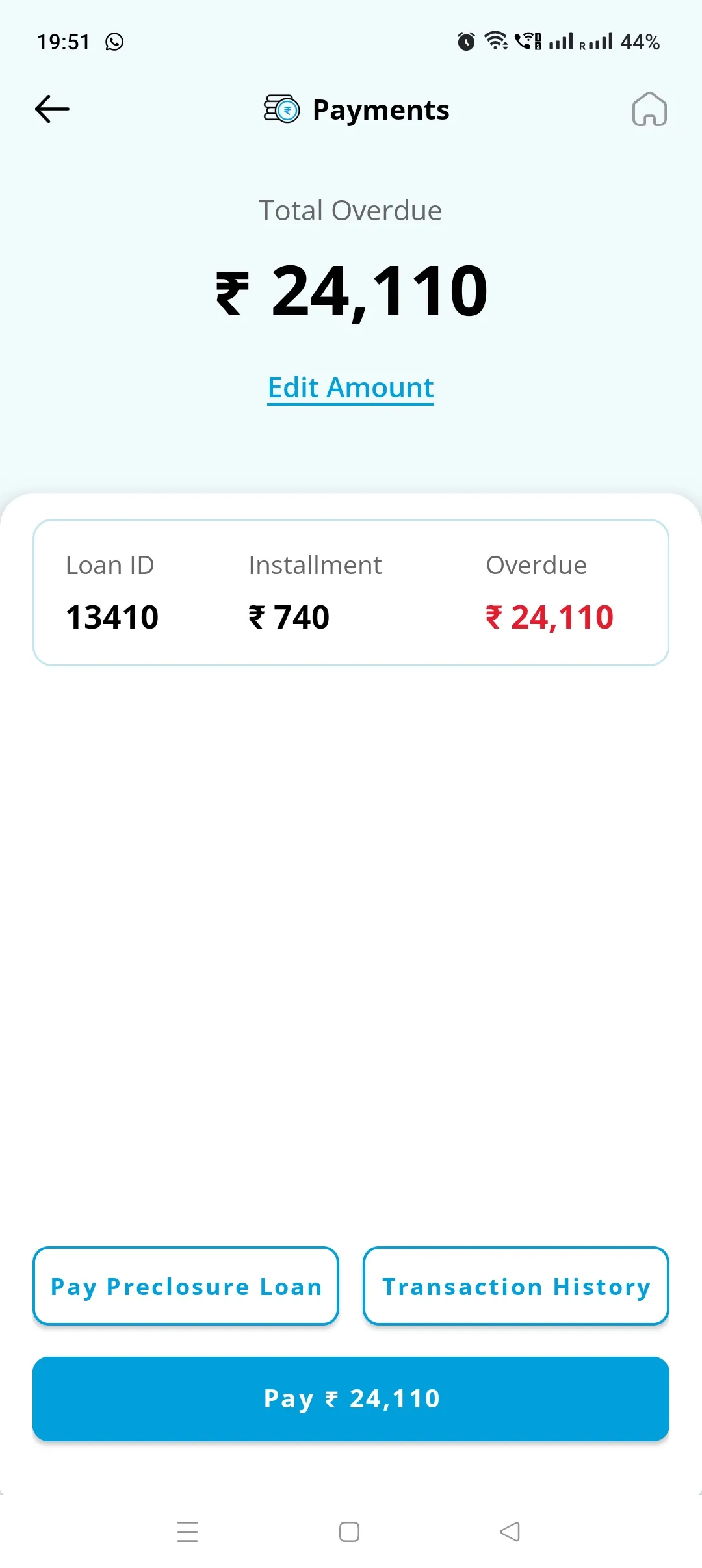The height and width of the screenshot is (1568, 702).
Task: Open Transaction History
Action: click(515, 1287)
